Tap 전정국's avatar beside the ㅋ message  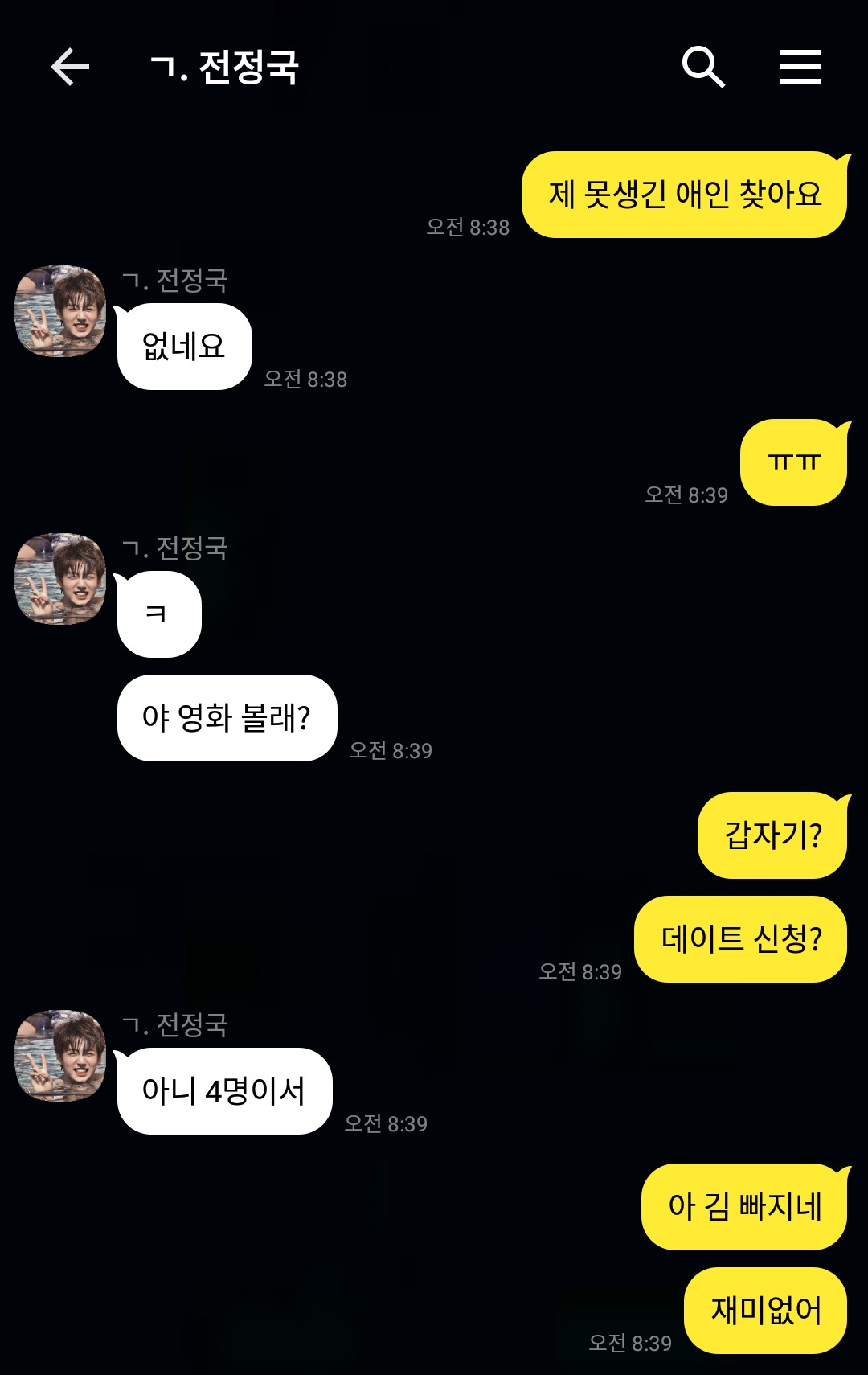point(60,579)
